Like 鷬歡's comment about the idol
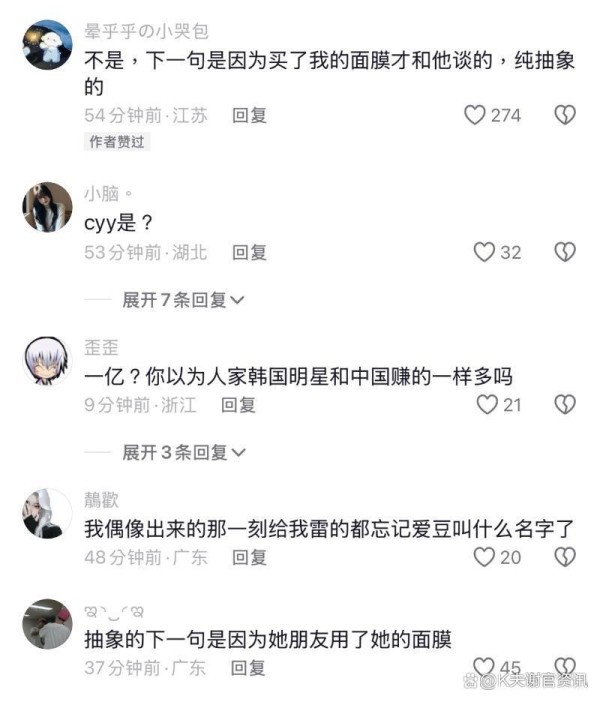Image resolution: width=600 pixels, height=702 pixels. (x=485, y=557)
